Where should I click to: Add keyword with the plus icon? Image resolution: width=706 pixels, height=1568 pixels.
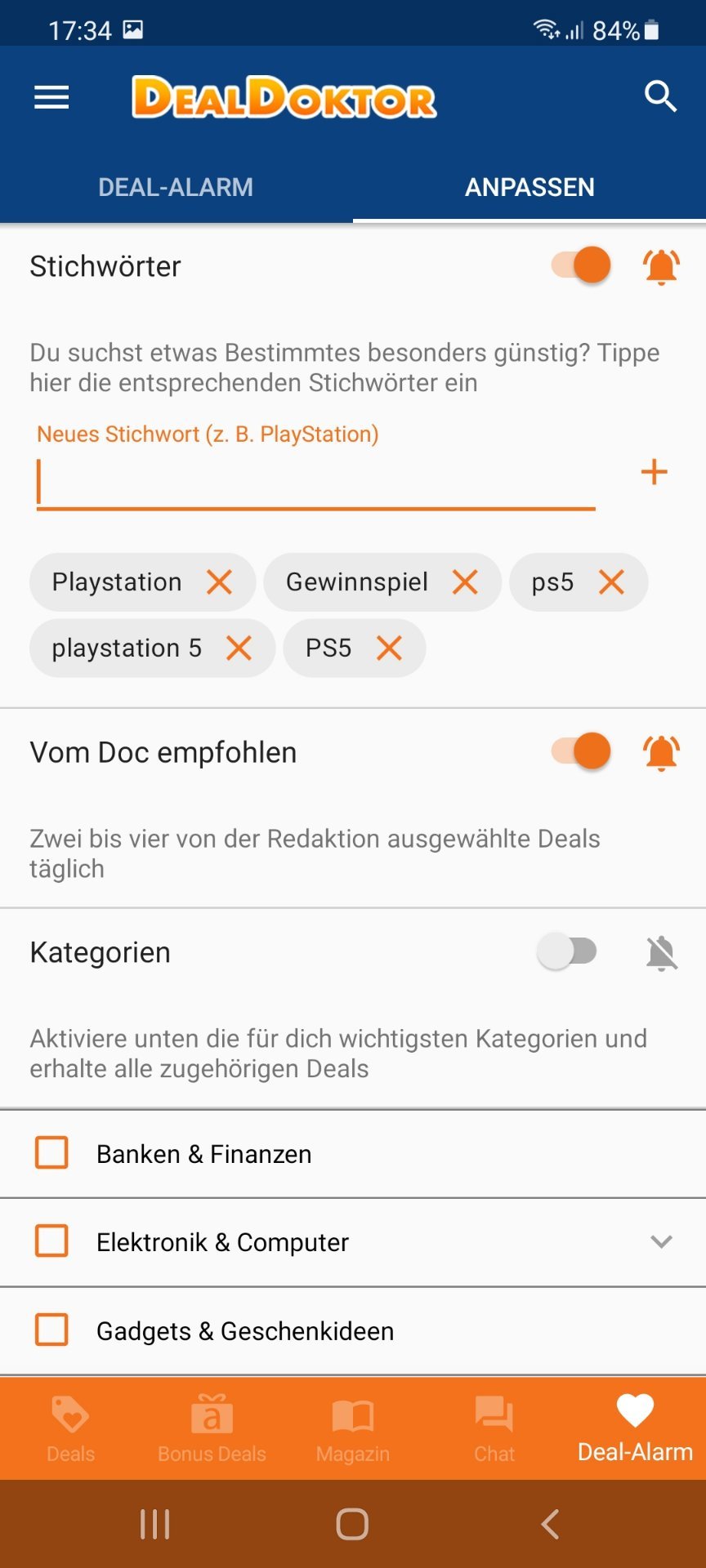coord(654,472)
